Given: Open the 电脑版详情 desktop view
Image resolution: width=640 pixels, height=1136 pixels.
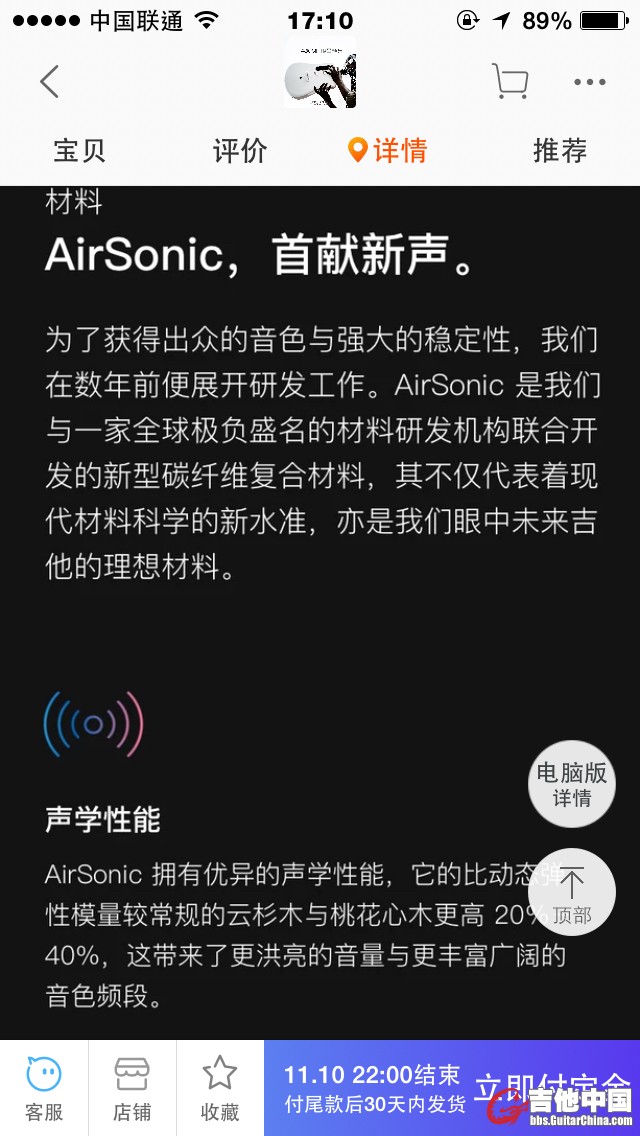Looking at the screenshot, I should pyautogui.click(x=572, y=784).
